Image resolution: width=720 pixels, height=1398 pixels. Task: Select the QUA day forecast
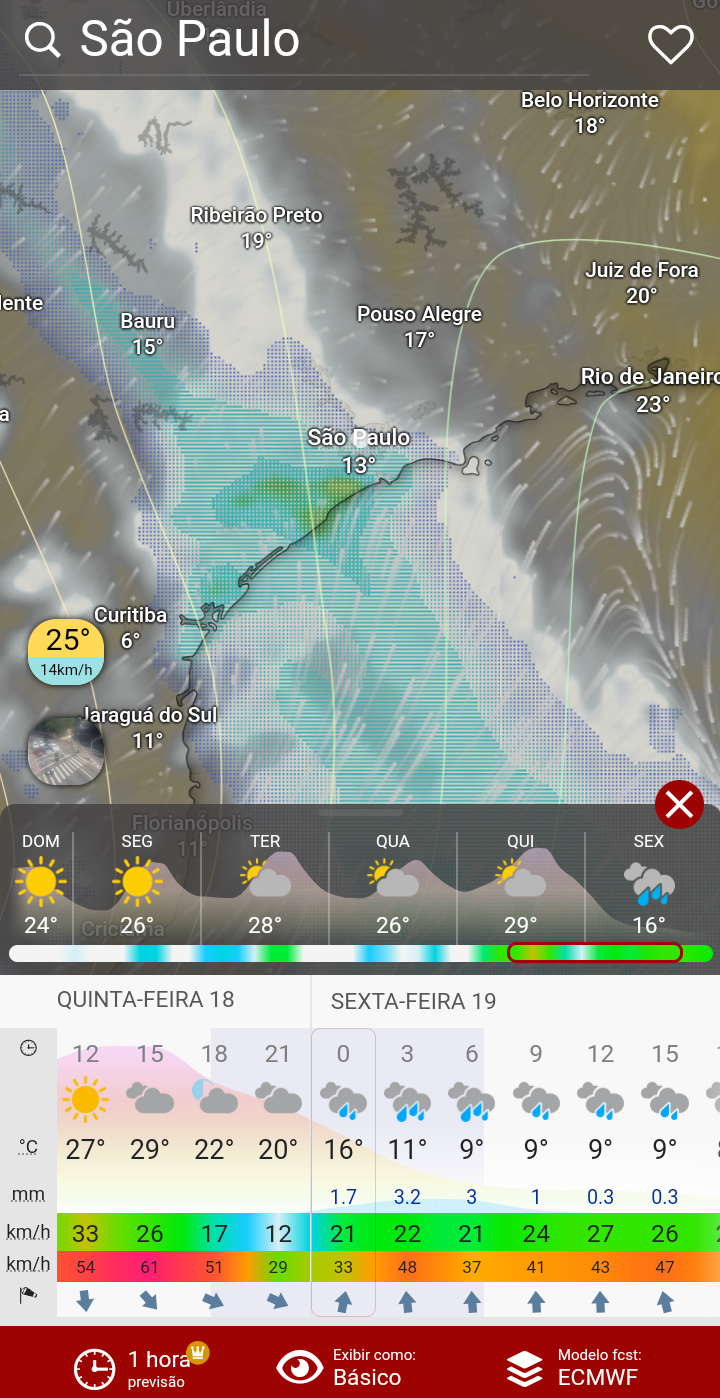coord(393,885)
